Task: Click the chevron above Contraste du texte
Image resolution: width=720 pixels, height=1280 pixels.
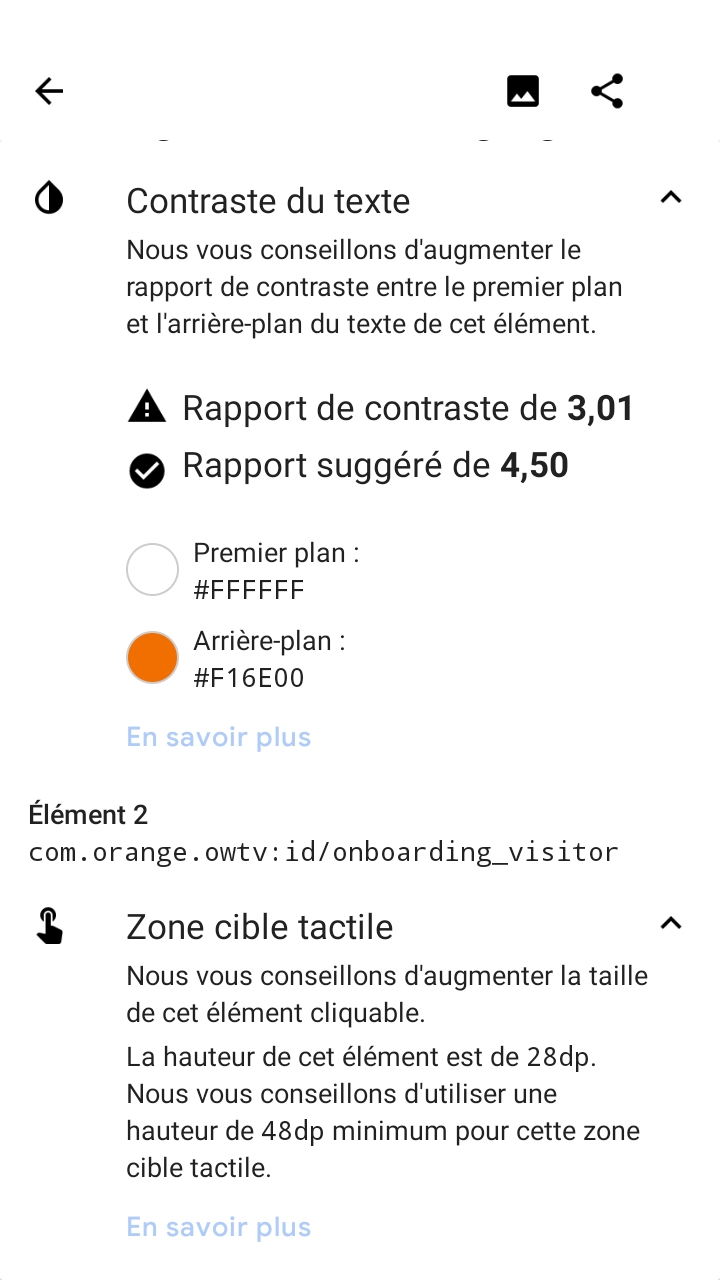Action: [x=670, y=197]
